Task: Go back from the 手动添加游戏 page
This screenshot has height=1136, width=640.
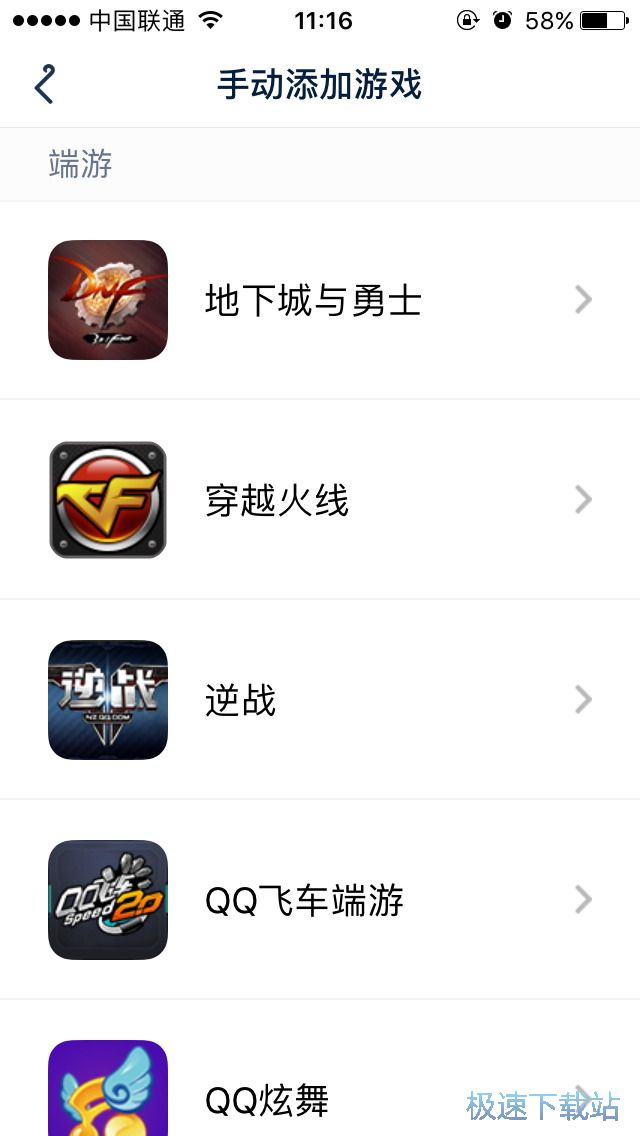Action: click(x=44, y=85)
